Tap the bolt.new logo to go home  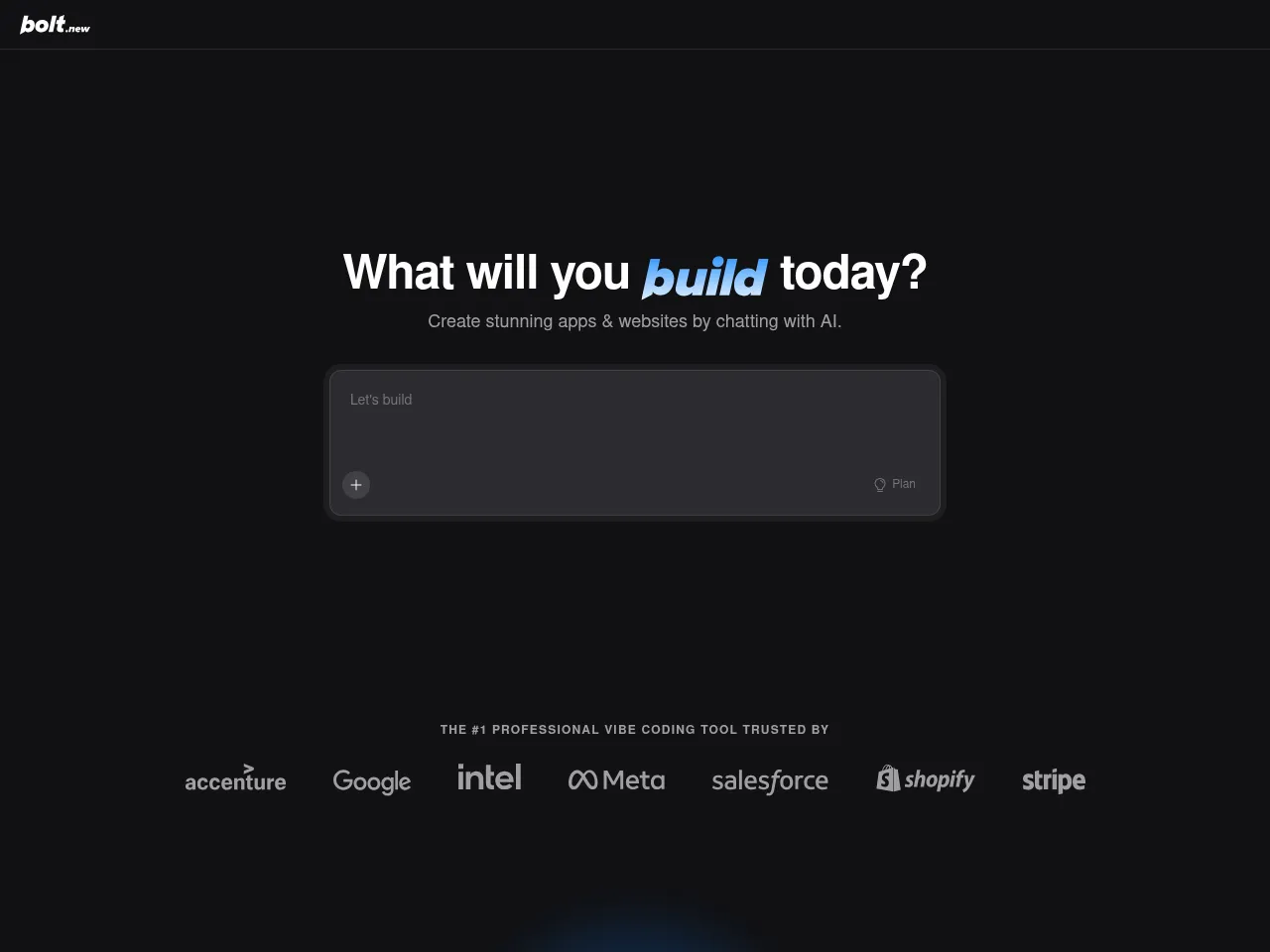(55, 25)
